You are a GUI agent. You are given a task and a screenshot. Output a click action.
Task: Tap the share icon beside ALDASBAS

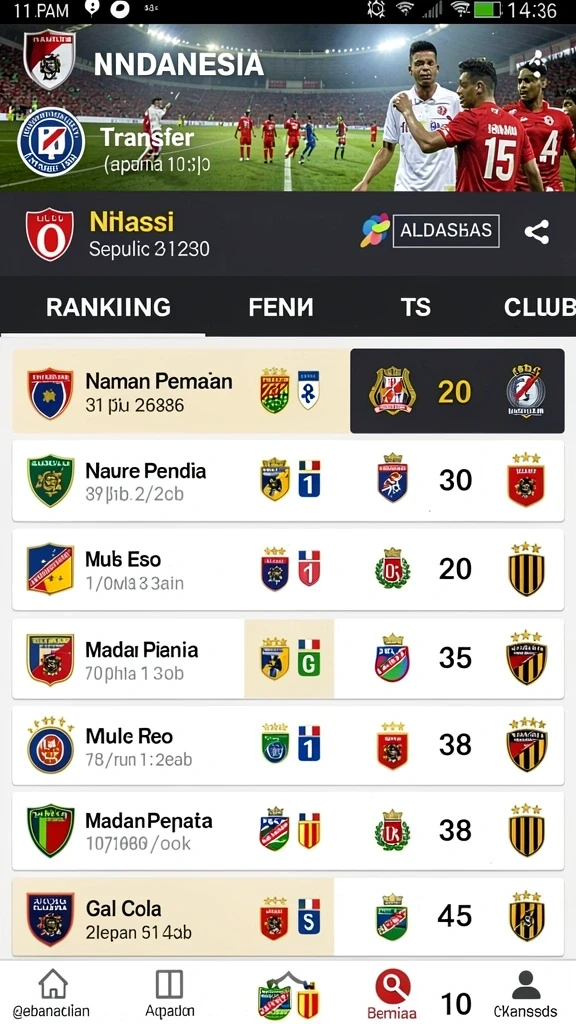(x=537, y=232)
